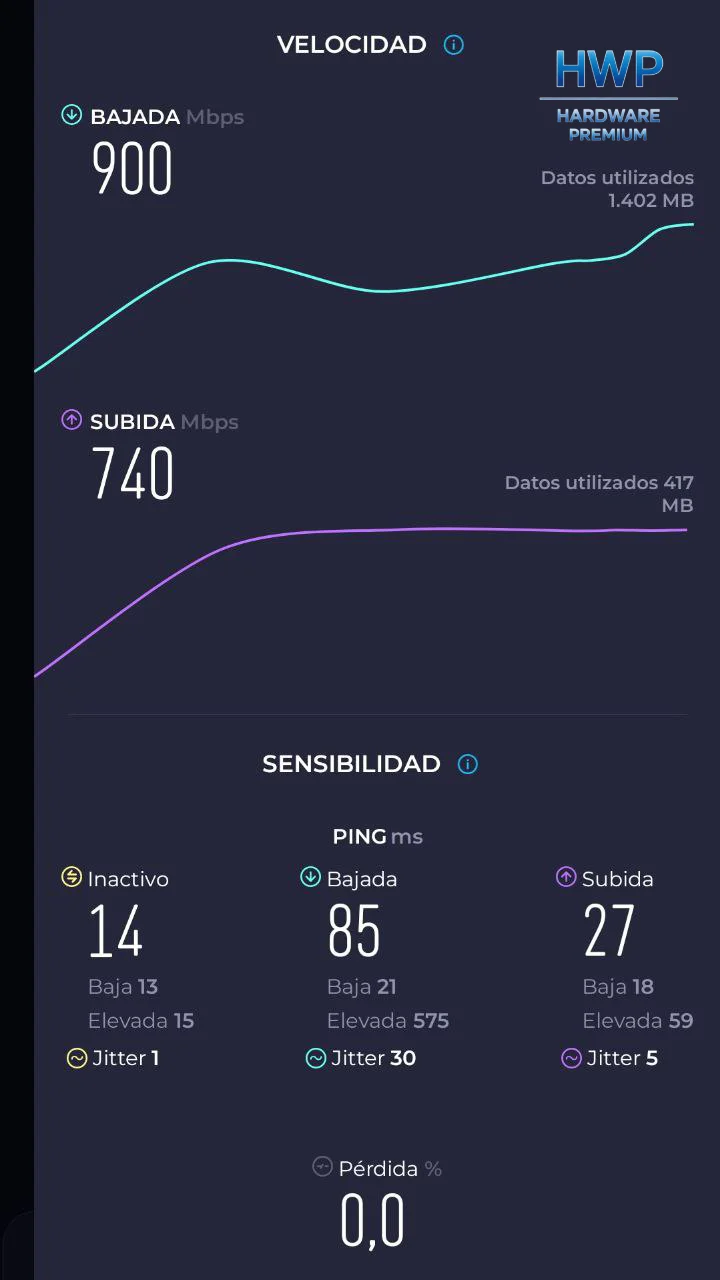Open the info icon next to VELOCIDAD
This screenshot has width=720, height=1280.
[x=454, y=45]
